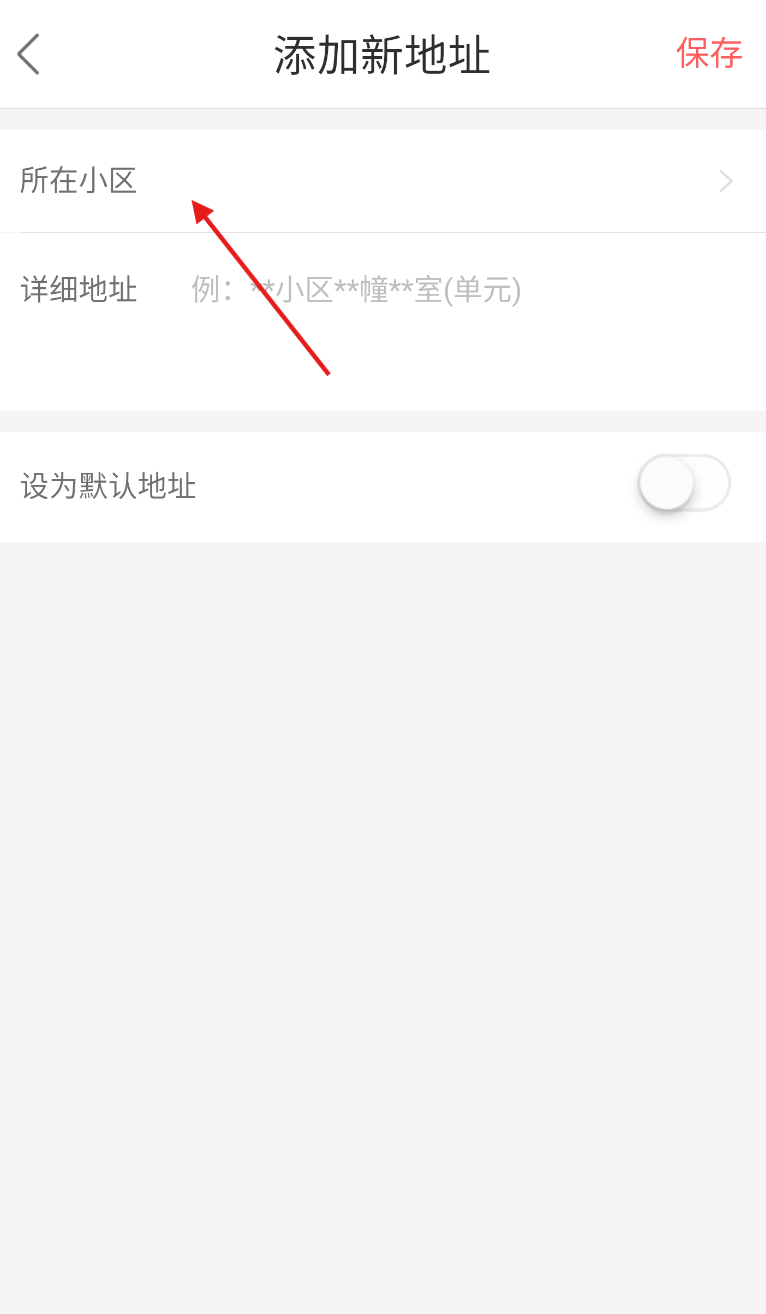Open the 所在小区 selection row
766x1314 pixels.
coord(383,181)
